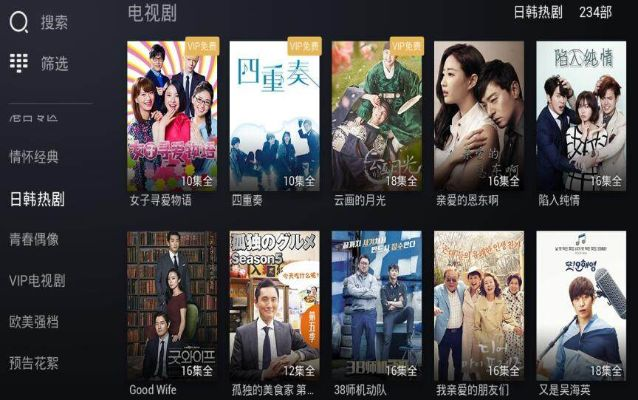This screenshot has height=400, width=638.
Task: Open the 搜索 search option
Action: (x=40, y=23)
